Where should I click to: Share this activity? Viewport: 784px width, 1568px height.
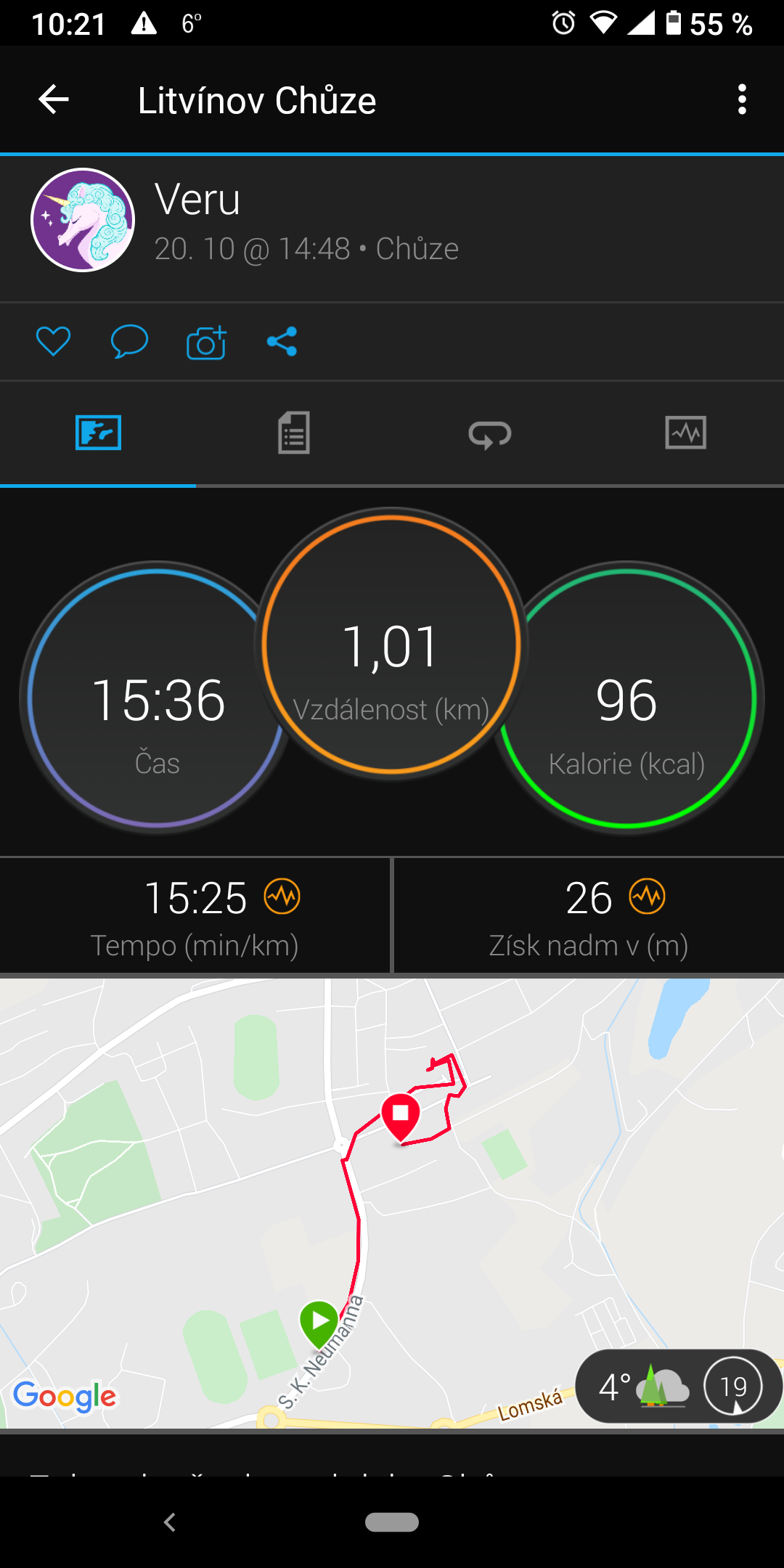point(282,341)
